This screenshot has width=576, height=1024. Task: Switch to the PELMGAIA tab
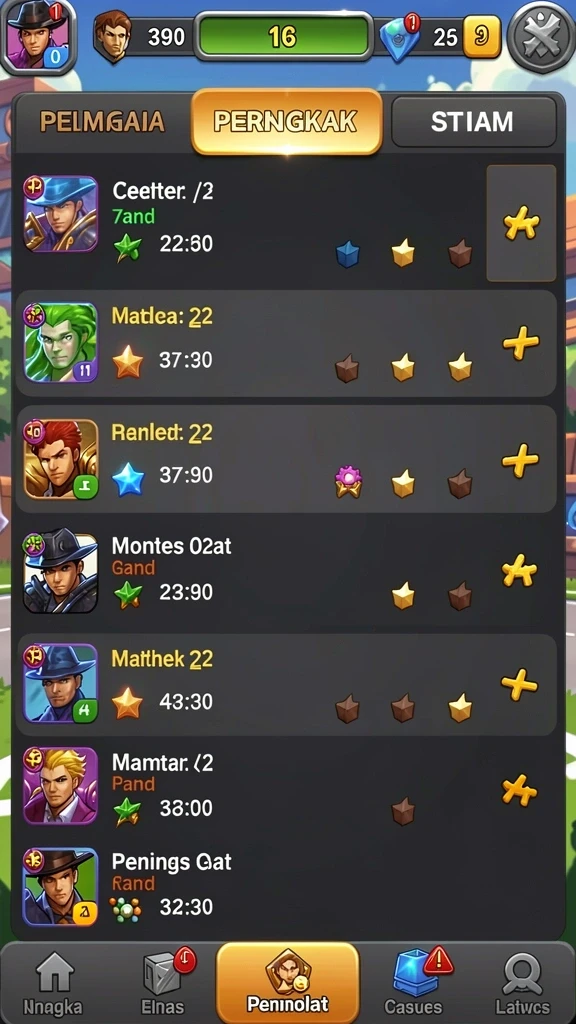click(102, 122)
